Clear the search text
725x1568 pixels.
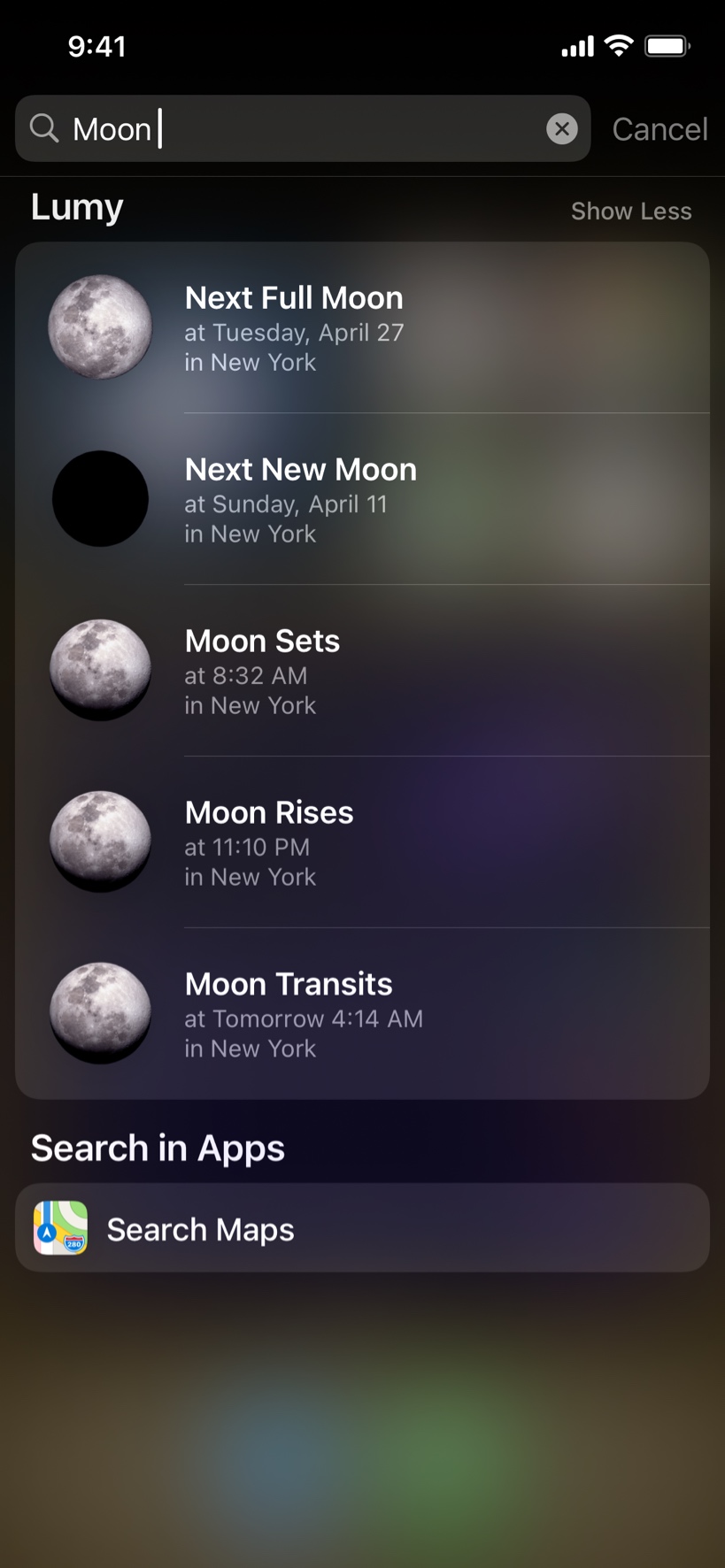561,129
